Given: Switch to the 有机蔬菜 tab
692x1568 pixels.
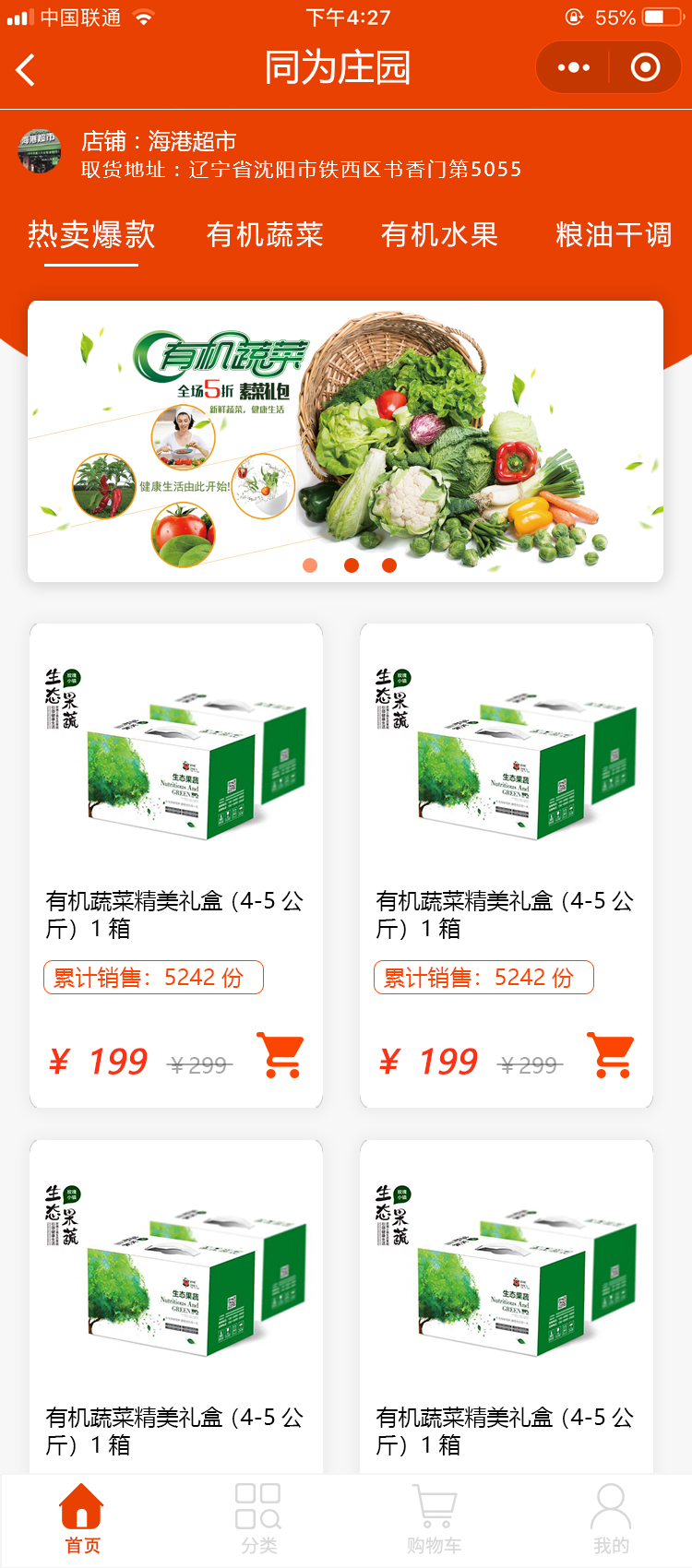Looking at the screenshot, I should pyautogui.click(x=265, y=235).
